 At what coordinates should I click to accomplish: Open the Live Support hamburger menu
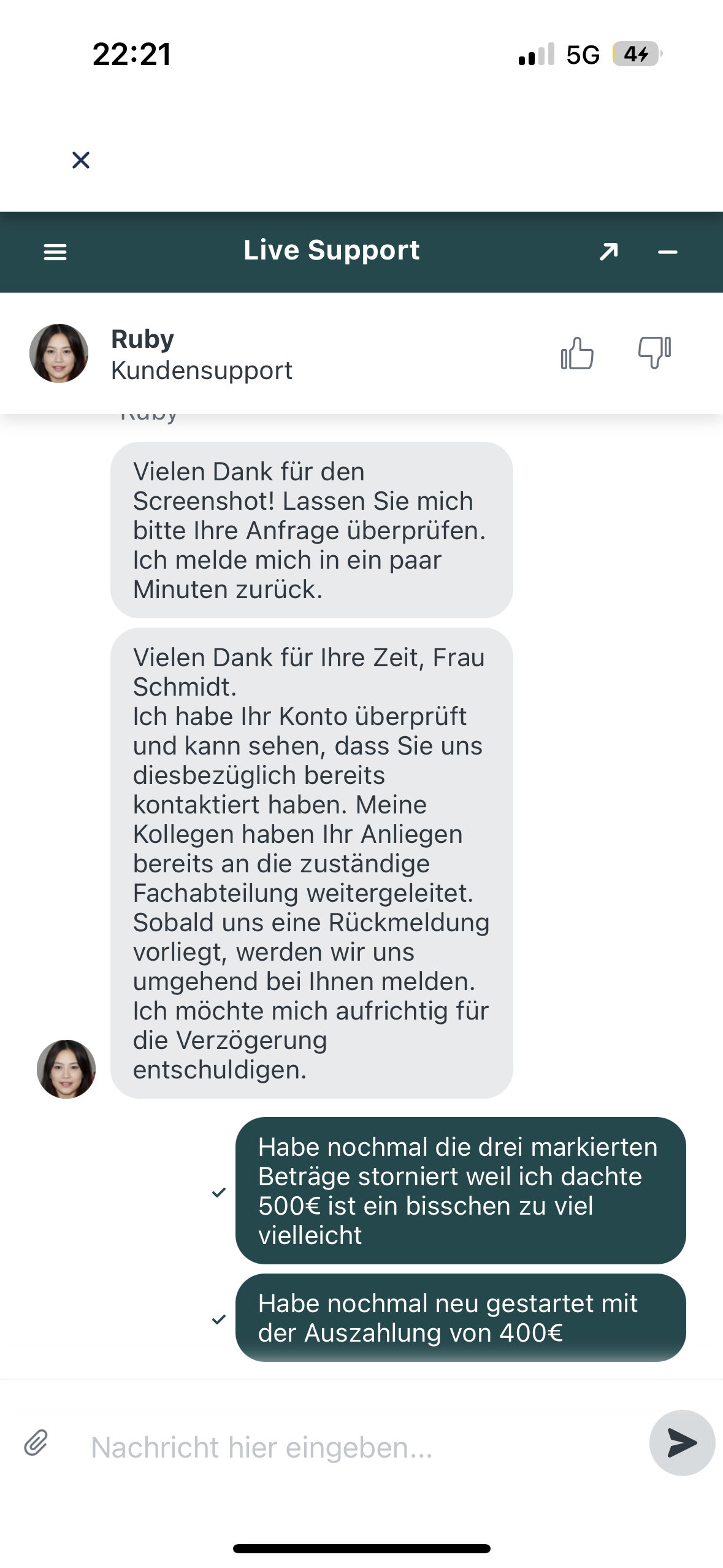coord(55,252)
